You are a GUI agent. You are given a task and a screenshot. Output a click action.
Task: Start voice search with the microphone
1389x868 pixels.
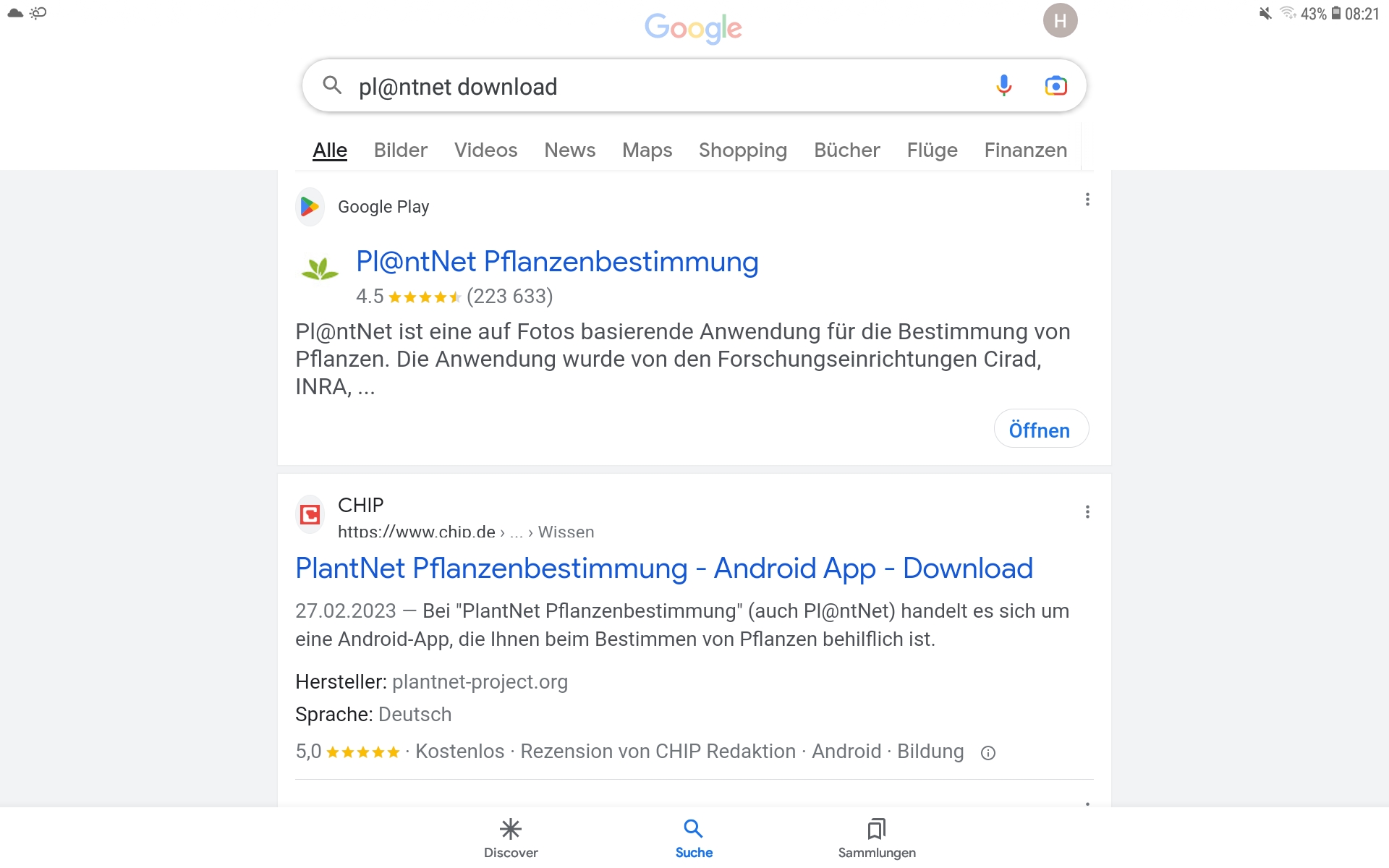1003,86
